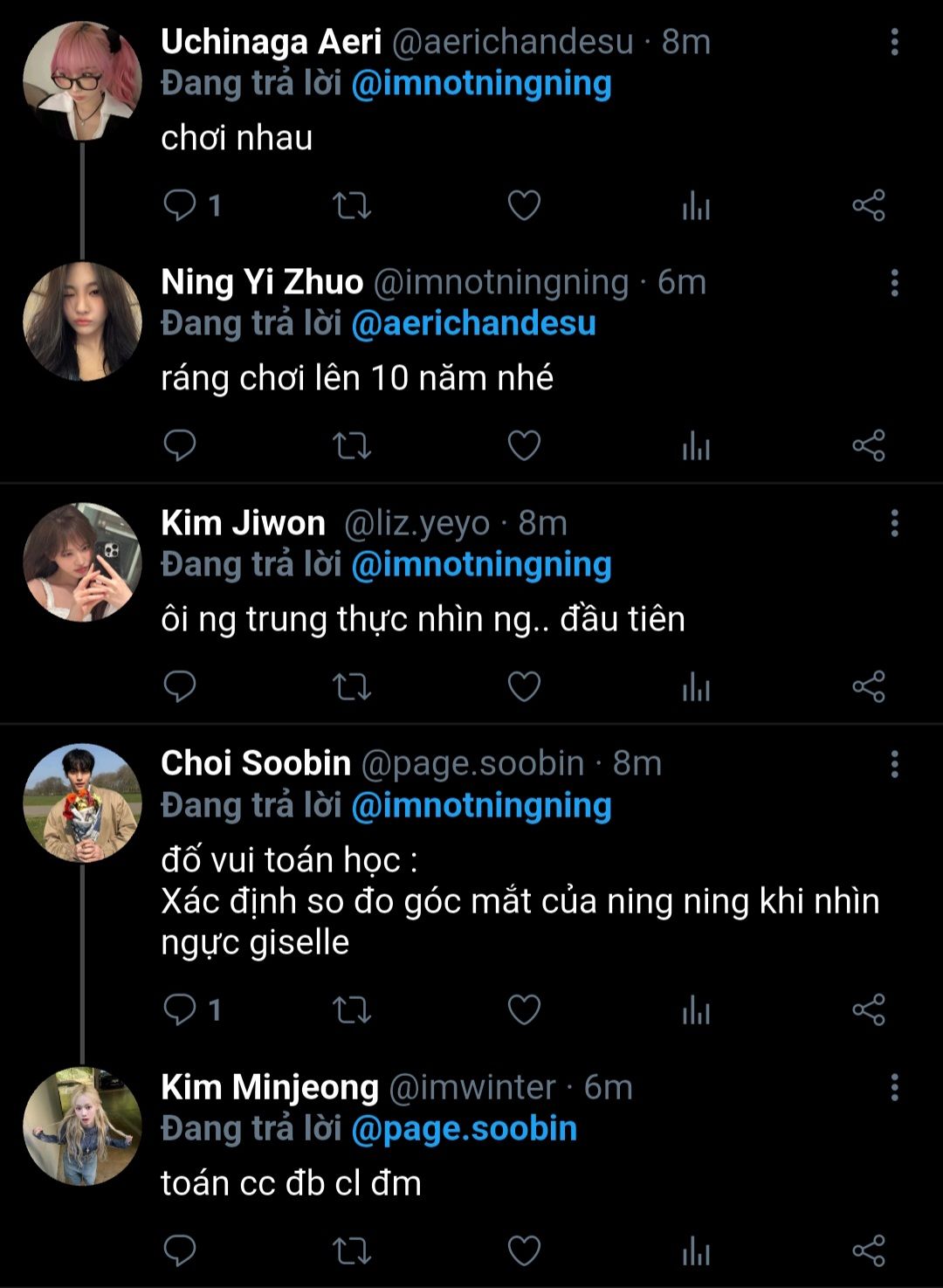The height and width of the screenshot is (1288, 943).
Task: Retweet Choi Soobin's tweet
Action: [352, 1009]
